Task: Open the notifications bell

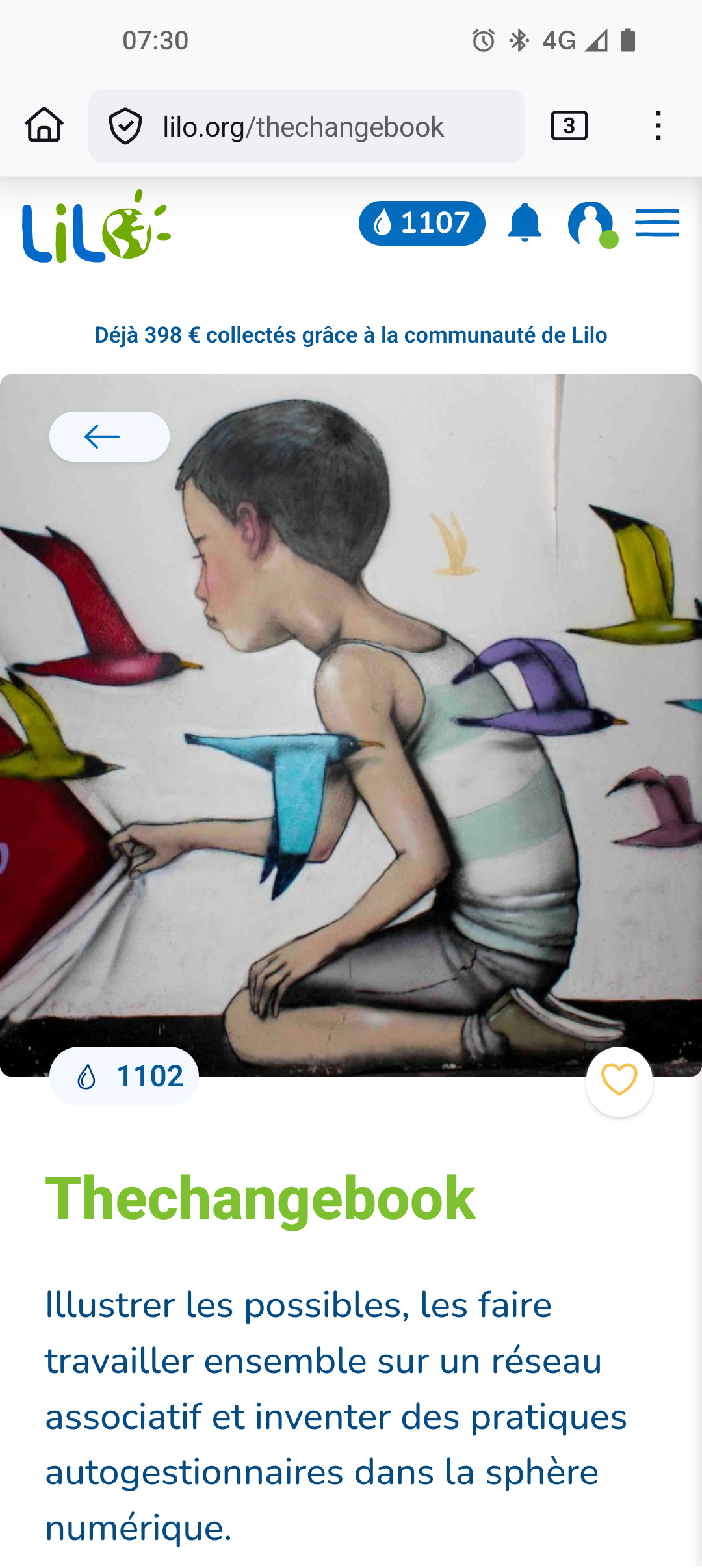Action: tap(525, 223)
